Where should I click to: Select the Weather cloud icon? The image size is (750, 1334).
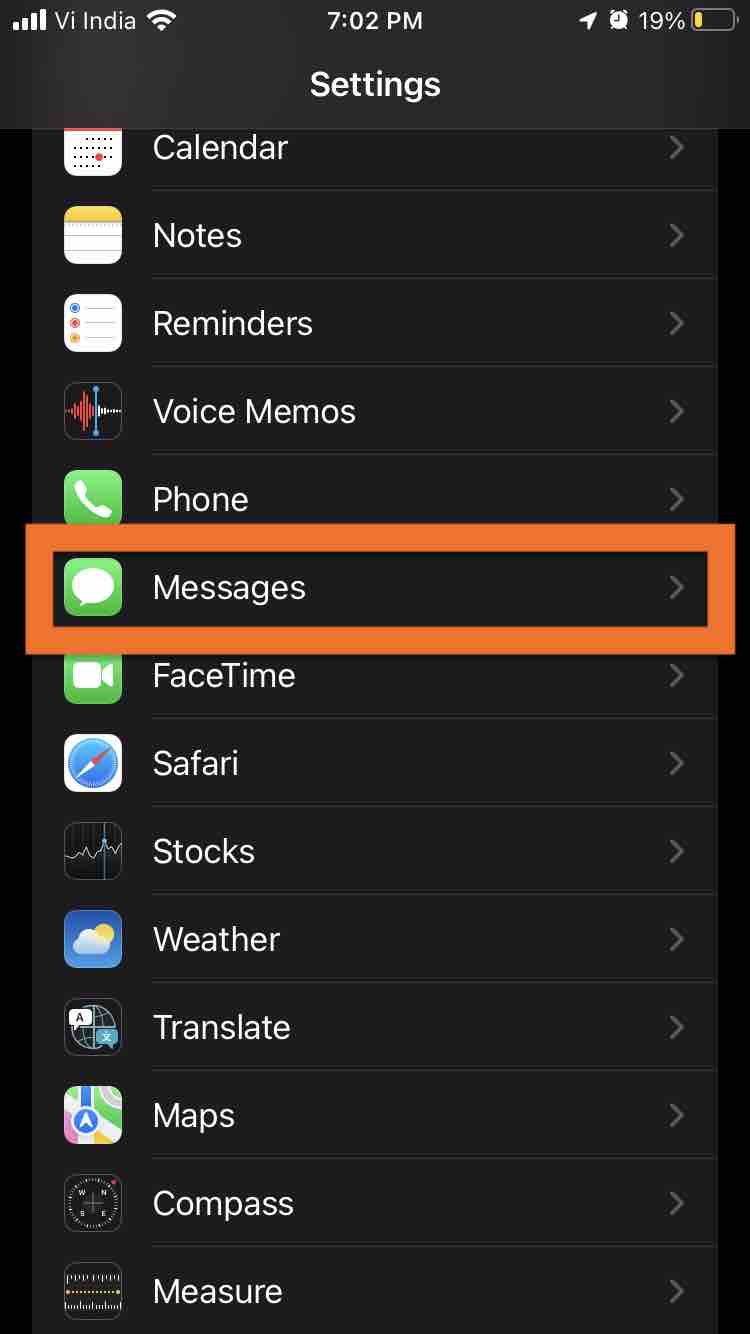93,939
